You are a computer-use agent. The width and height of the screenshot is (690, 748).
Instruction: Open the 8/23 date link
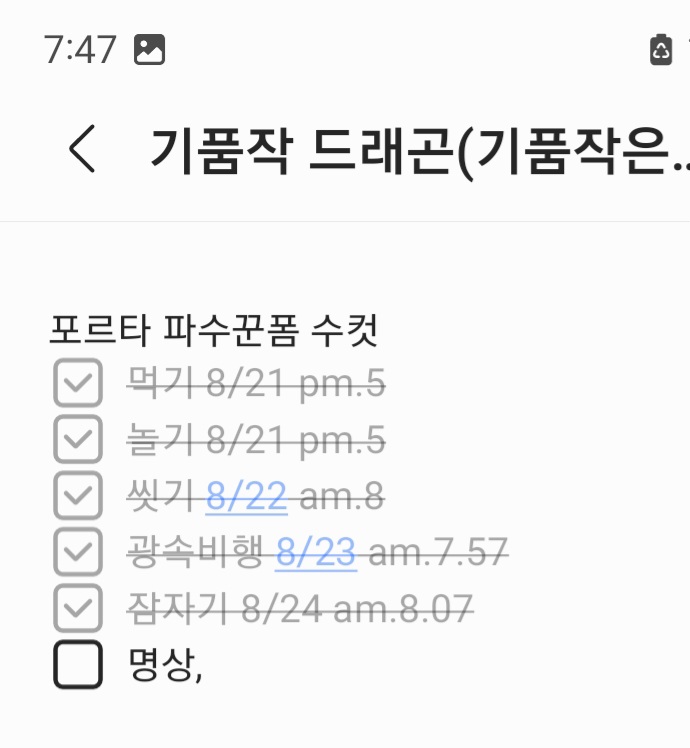[316, 552]
